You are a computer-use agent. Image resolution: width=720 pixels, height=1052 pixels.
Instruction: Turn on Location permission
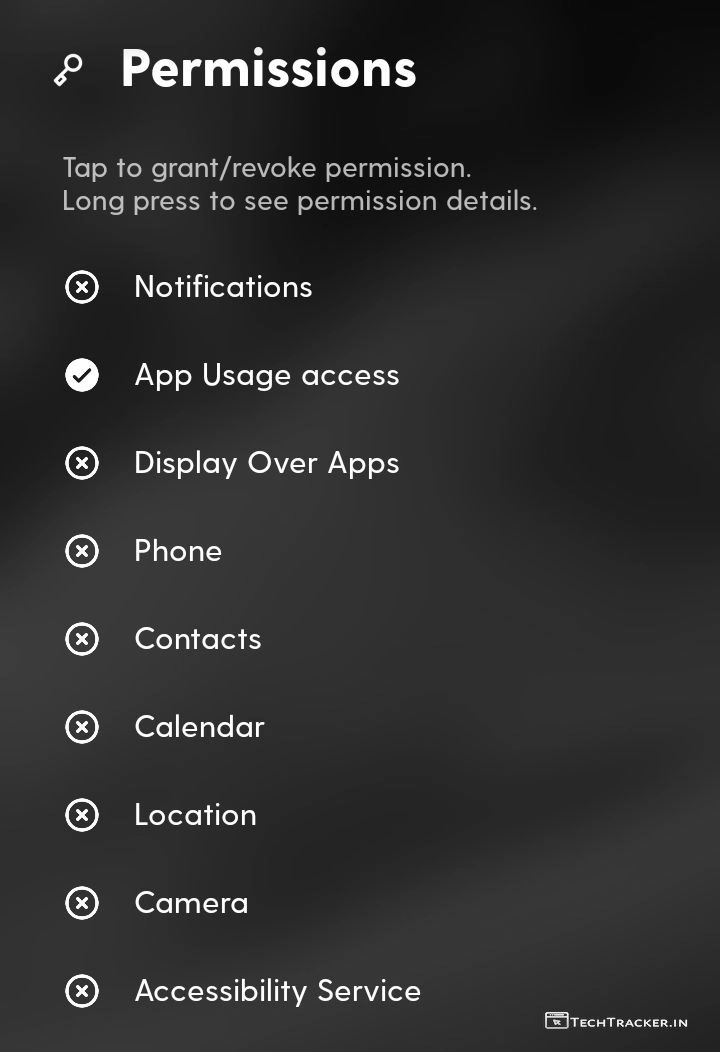click(195, 815)
